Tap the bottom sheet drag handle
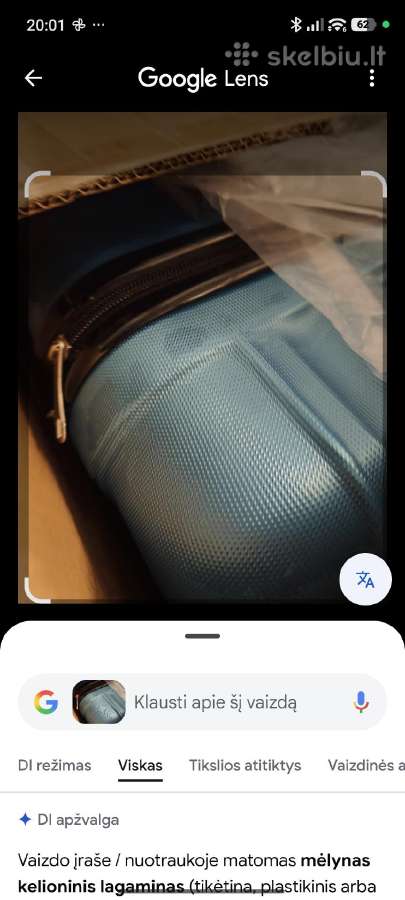Viewport: 405px width, 900px height. (x=202, y=636)
